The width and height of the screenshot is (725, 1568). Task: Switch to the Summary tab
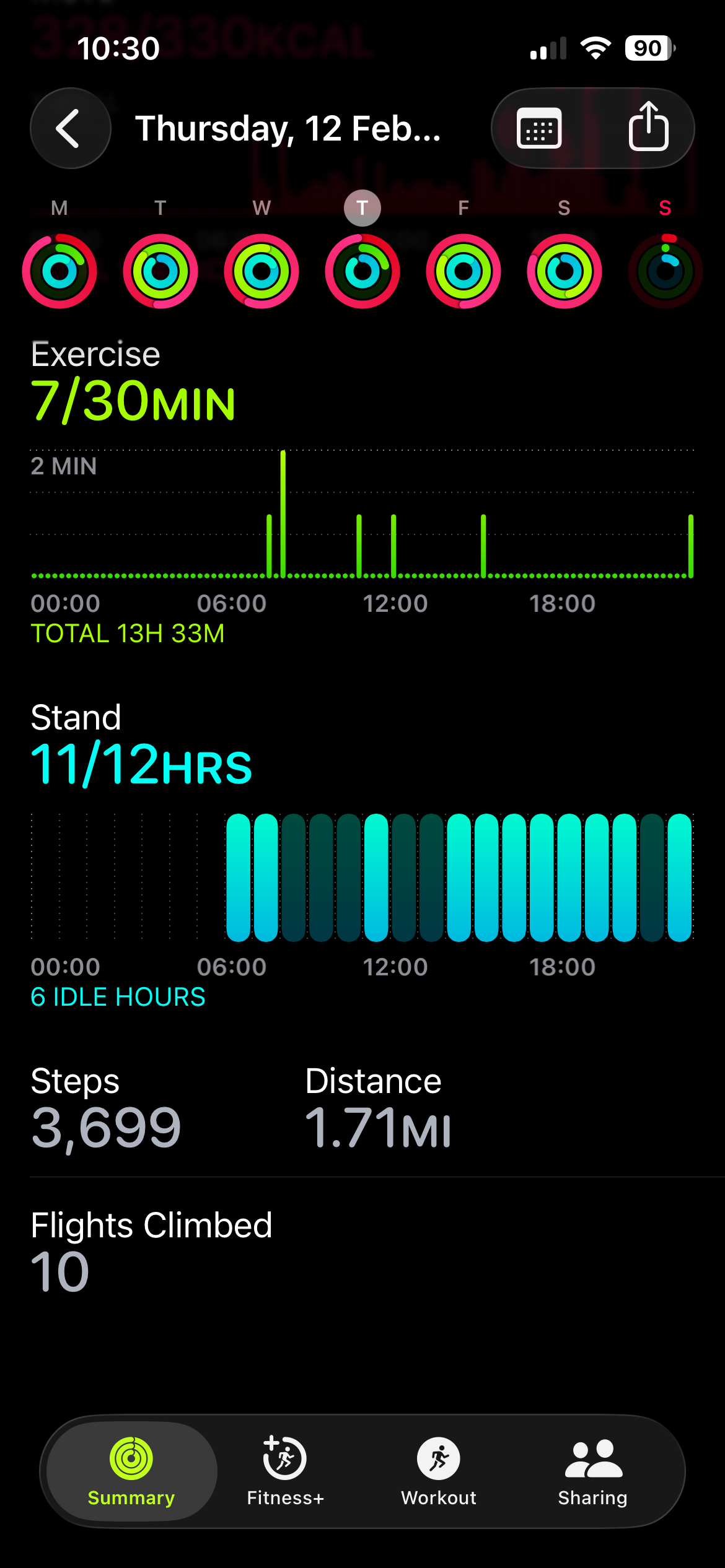131,1471
